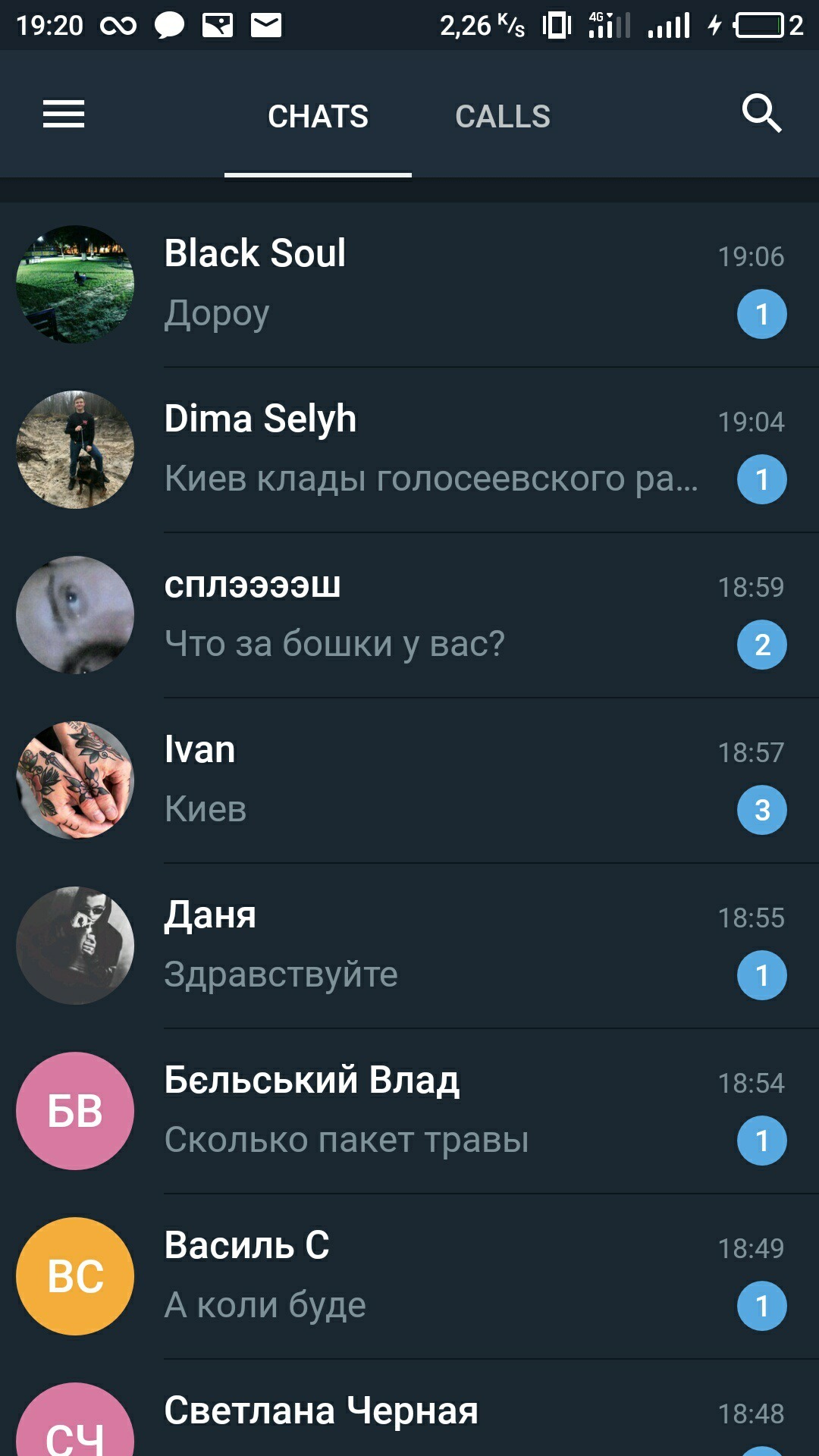The height and width of the screenshot is (1456, 819).
Task: Open the hamburger navigation menu
Action: click(x=64, y=115)
